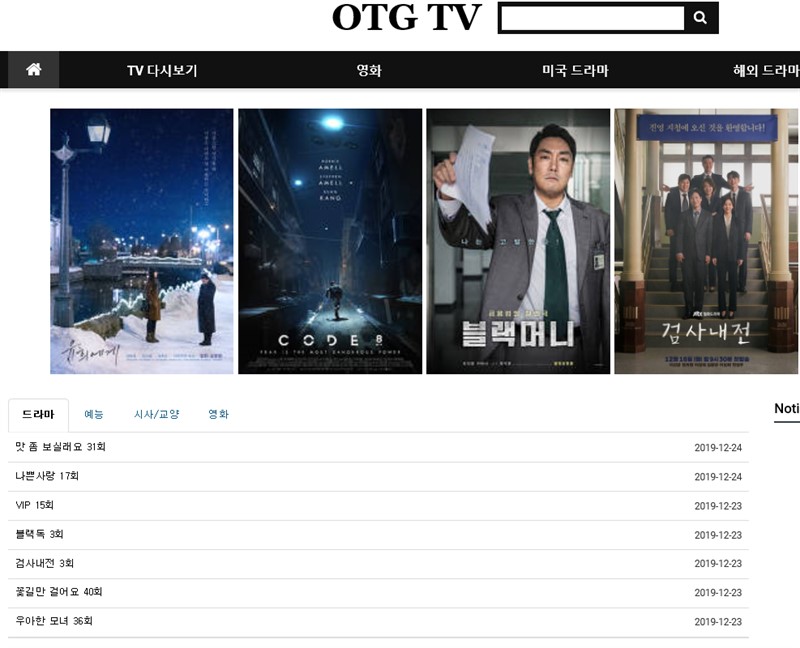Screen dimensions: 800x648
Task: Focus the OTG TV search field
Action: (592, 18)
